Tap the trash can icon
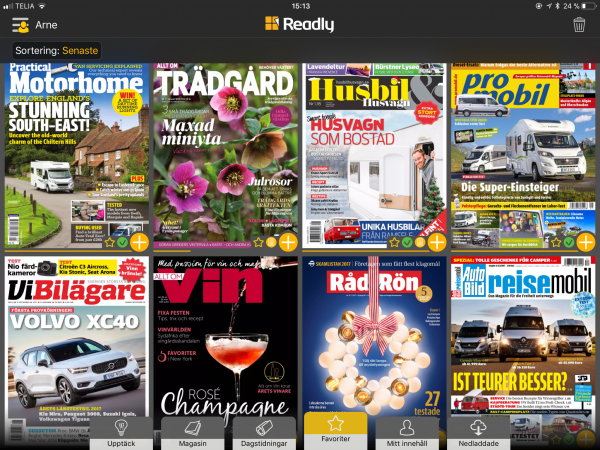Image resolution: width=600 pixels, height=450 pixels. pyautogui.click(x=579, y=24)
